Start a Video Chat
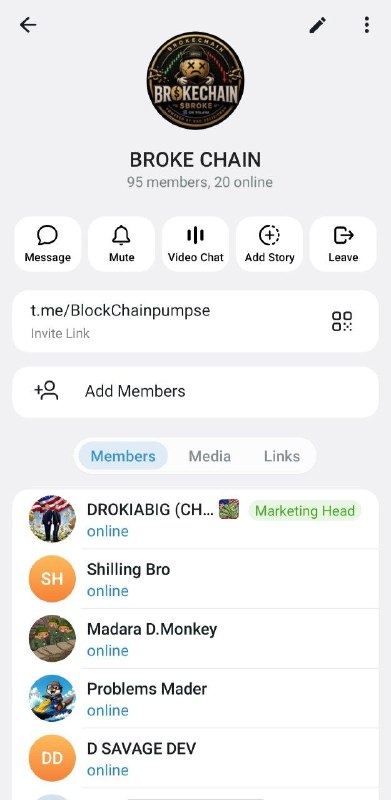 (x=196, y=244)
